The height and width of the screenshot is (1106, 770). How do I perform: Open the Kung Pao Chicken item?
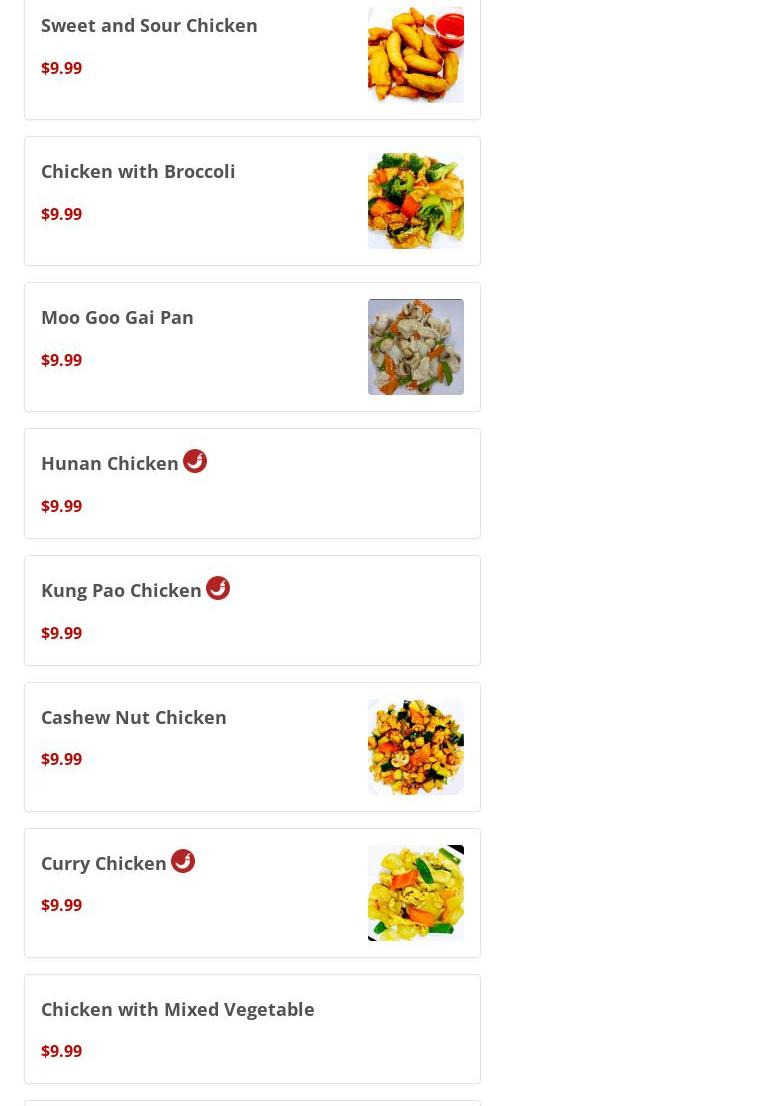[121, 591]
